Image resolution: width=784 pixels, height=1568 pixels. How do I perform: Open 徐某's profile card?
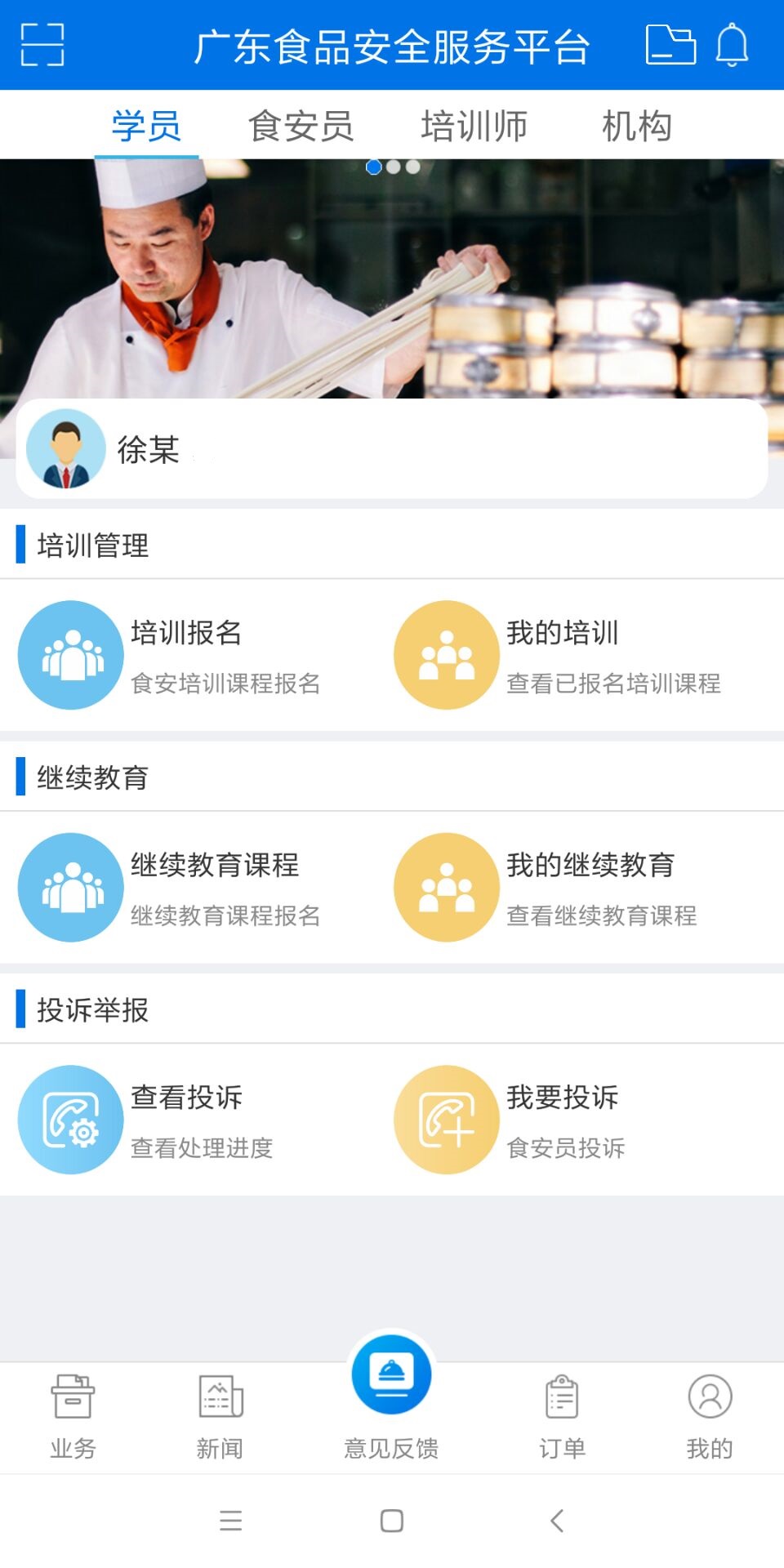pyautogui.click(x=392, y=449)
